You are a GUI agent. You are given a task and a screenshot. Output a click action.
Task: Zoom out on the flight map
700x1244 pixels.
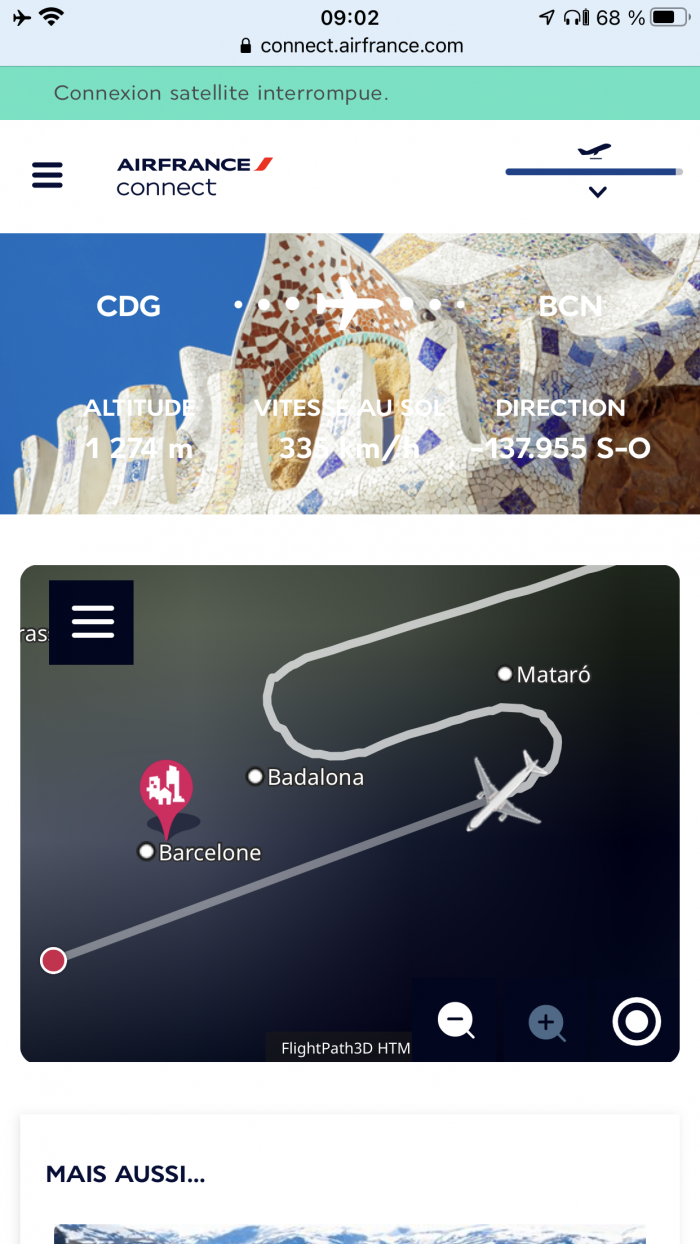point(455,1021)
